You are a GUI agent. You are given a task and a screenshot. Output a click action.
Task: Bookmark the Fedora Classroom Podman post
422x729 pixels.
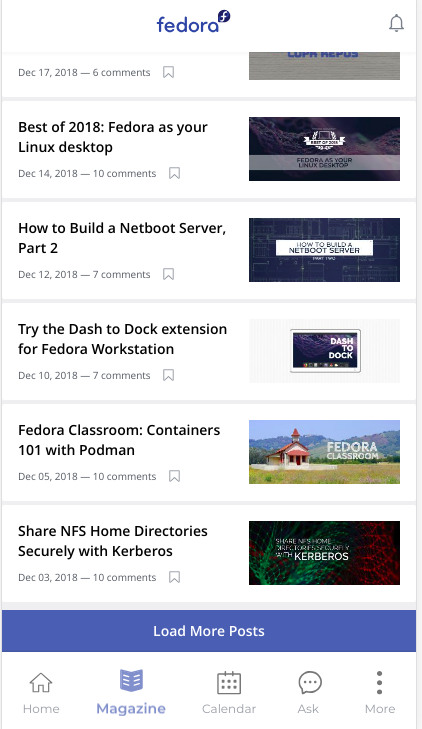(174, 476)
